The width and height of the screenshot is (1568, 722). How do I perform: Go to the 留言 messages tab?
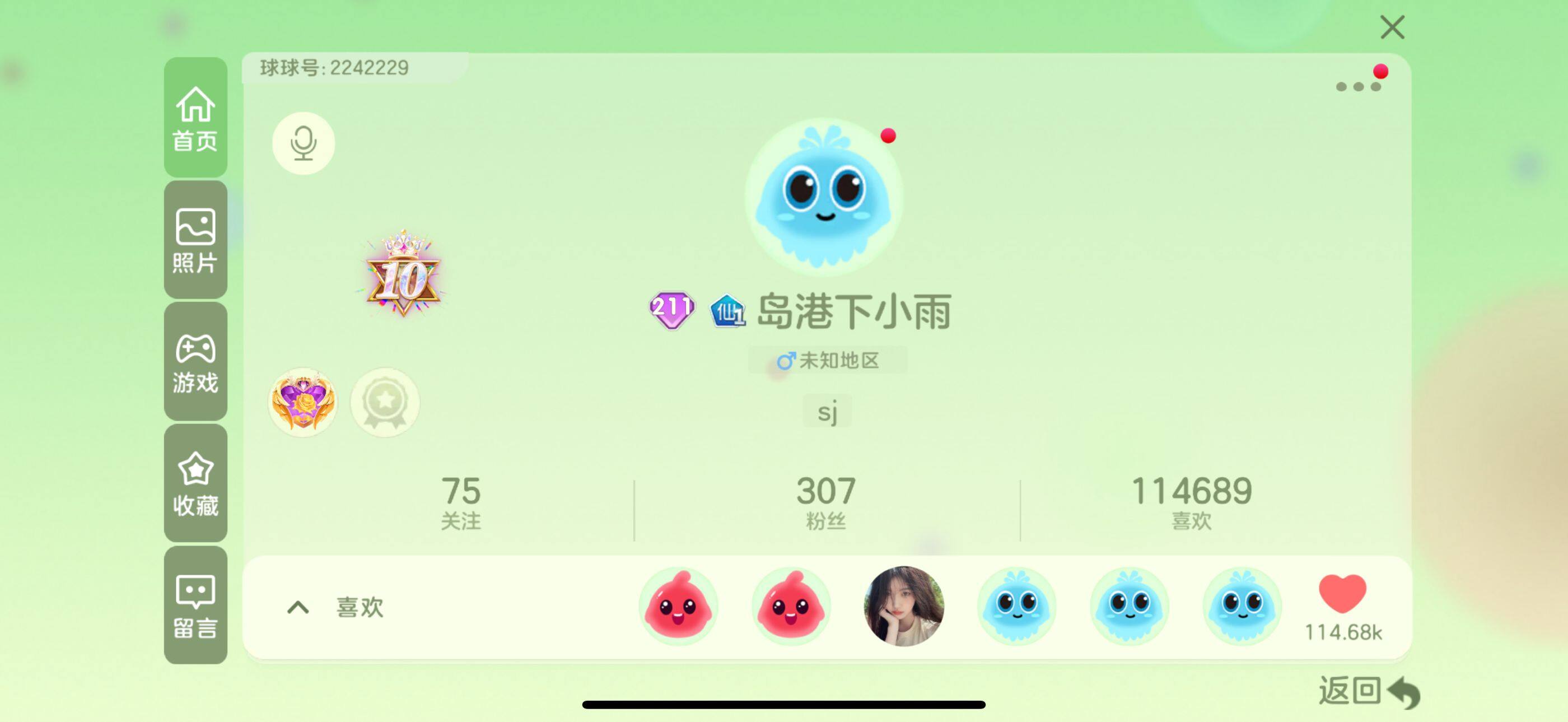click(x=195, y=605)
